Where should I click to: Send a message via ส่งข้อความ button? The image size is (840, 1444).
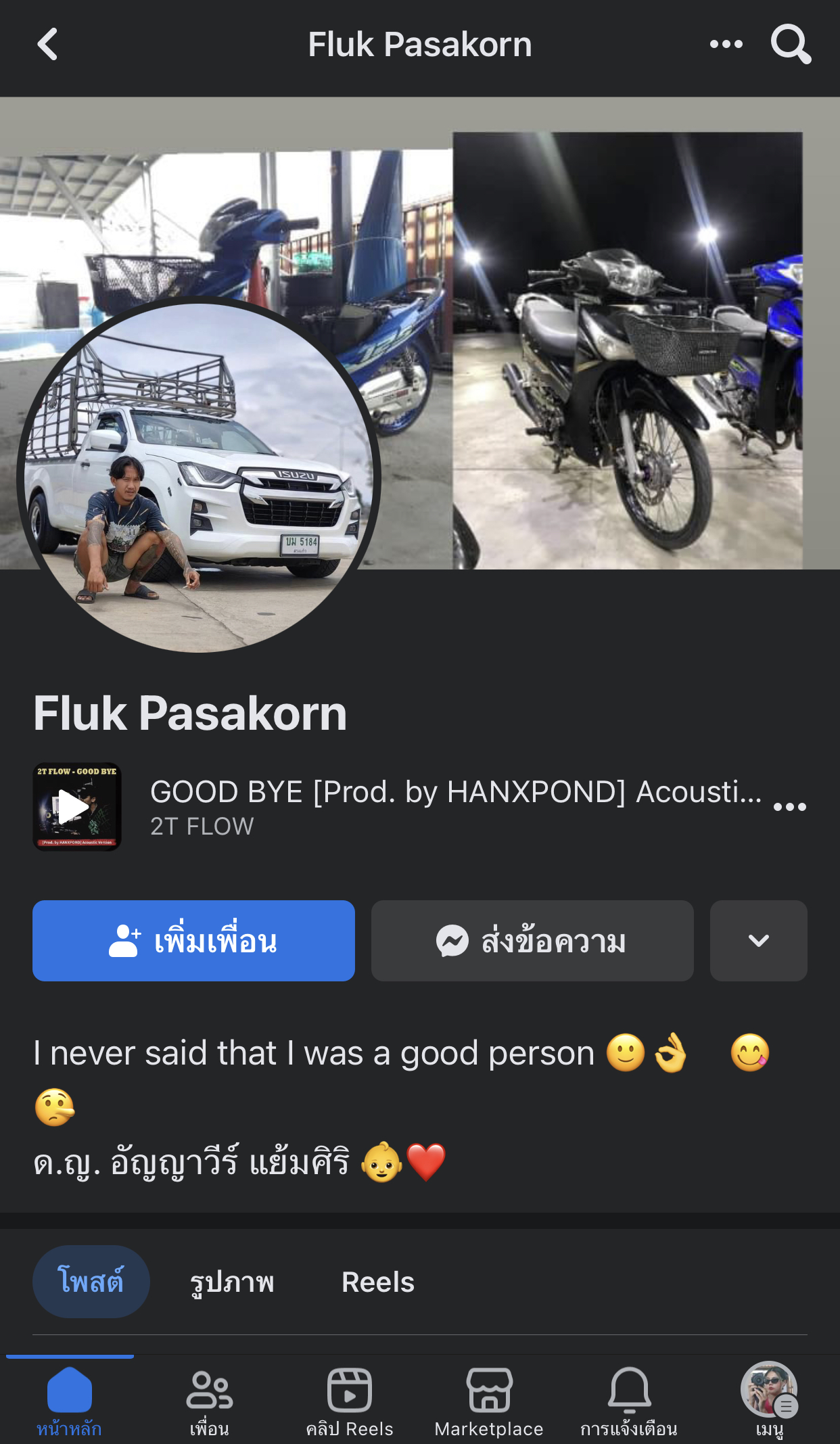click(532, 941)
